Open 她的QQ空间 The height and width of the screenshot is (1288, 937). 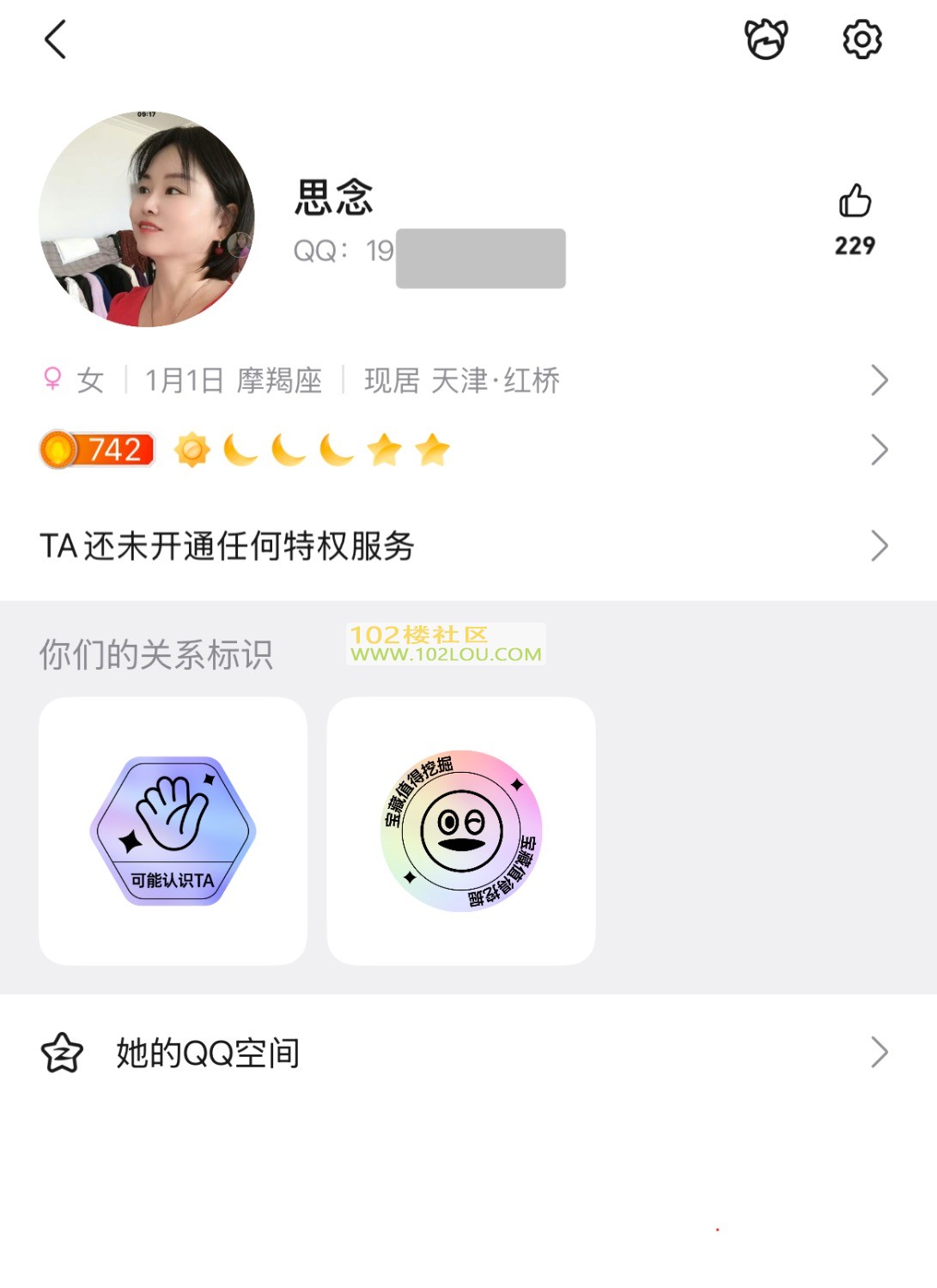tap(464, 1053)
